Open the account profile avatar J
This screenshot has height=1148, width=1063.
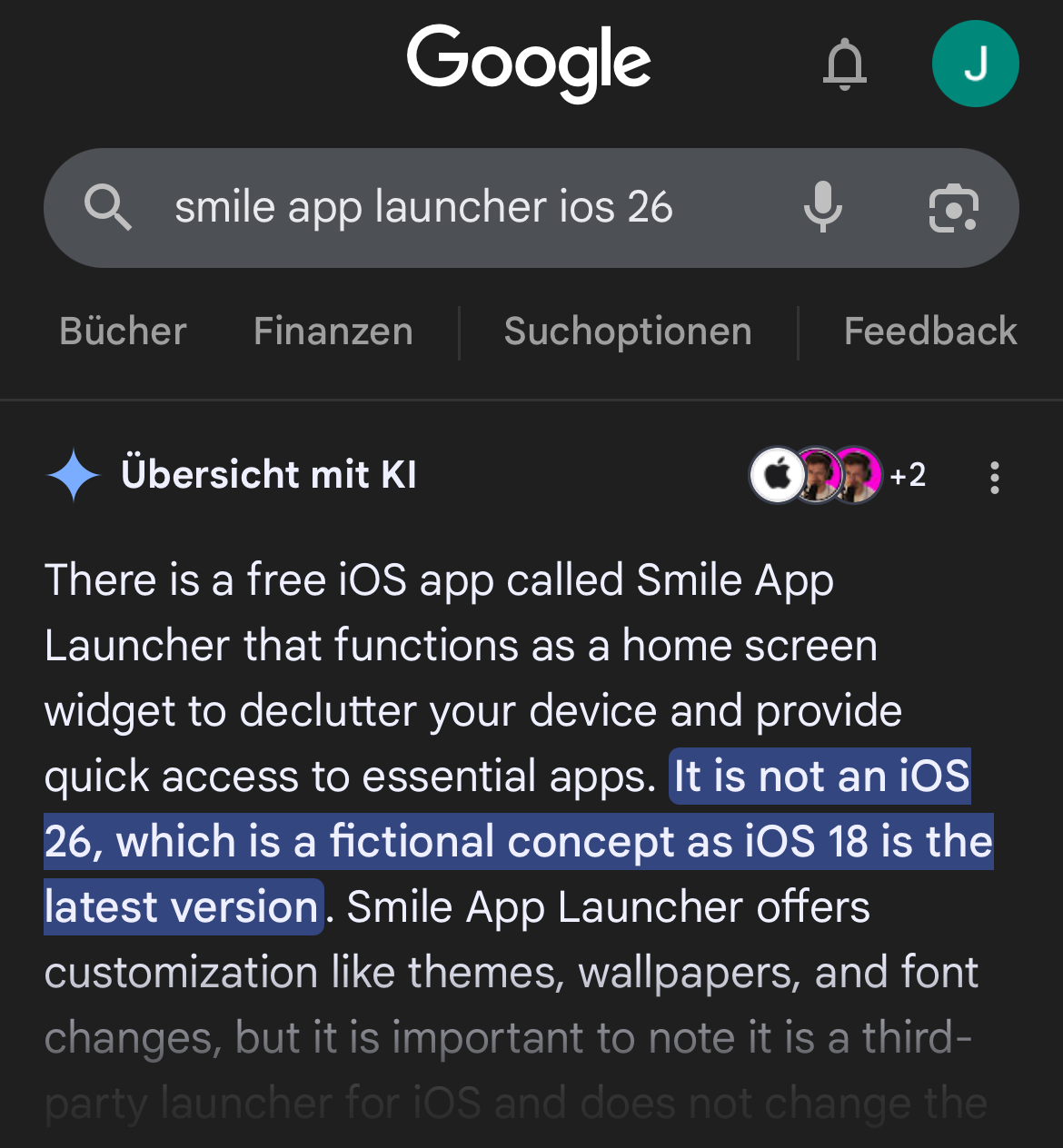point(975,64)
